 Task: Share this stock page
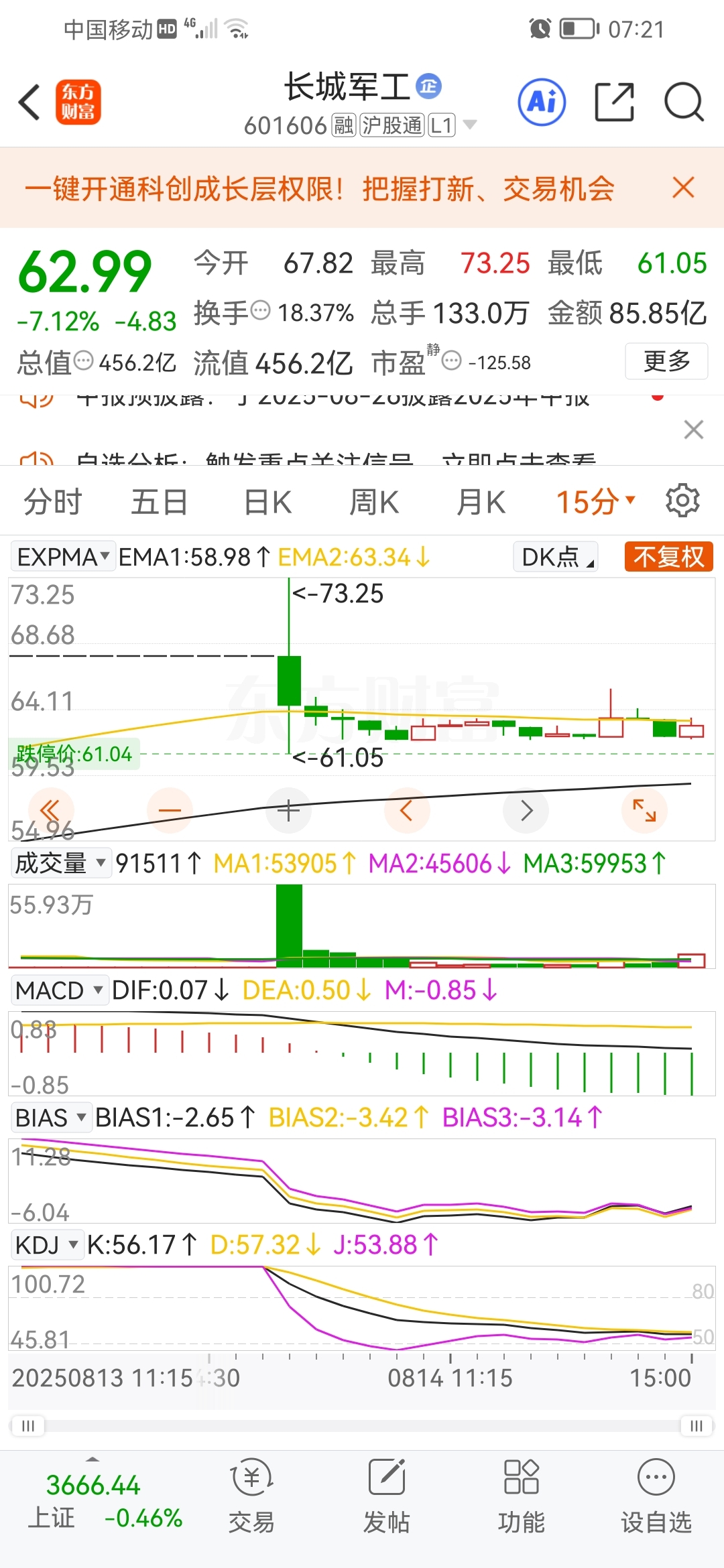pos(615,103)
